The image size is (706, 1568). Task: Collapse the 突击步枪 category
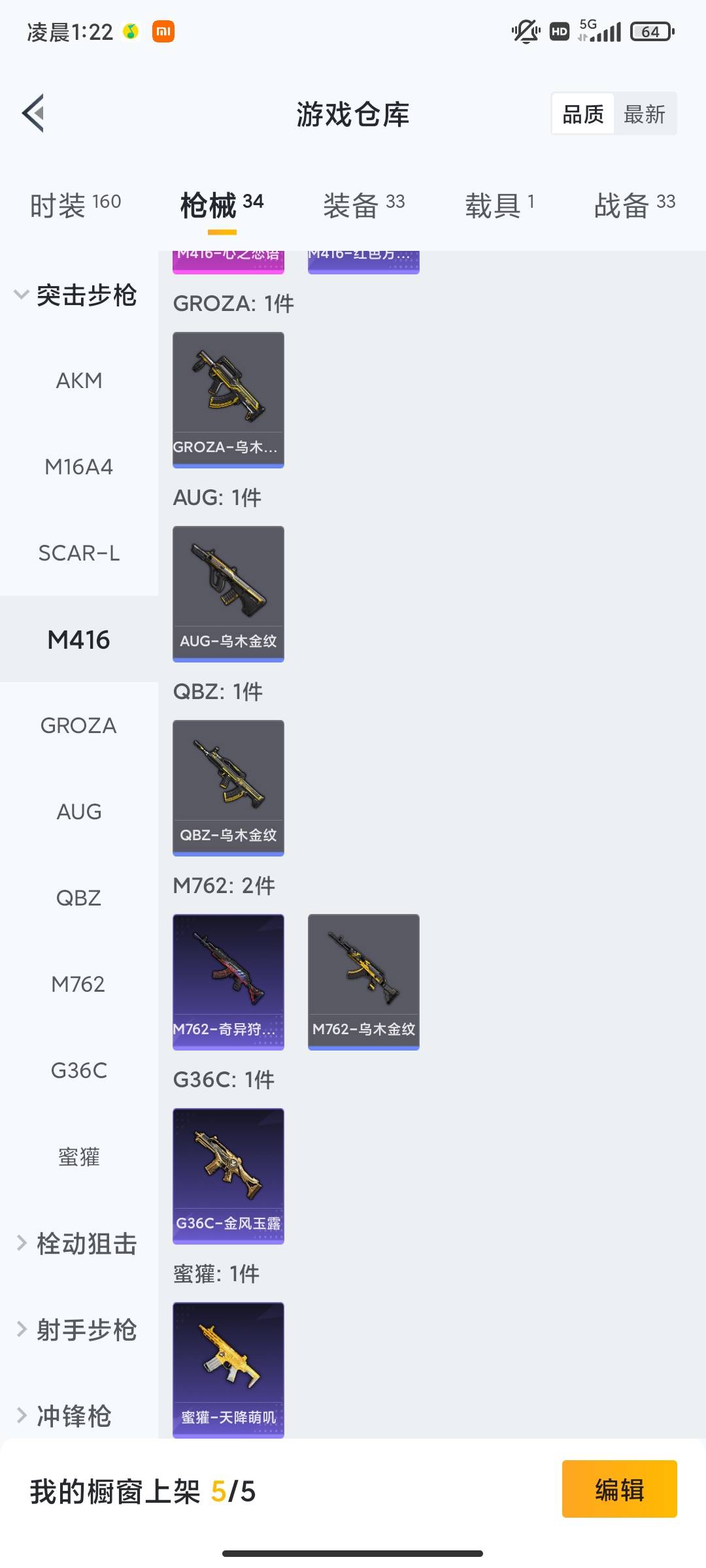pos(75,295)
